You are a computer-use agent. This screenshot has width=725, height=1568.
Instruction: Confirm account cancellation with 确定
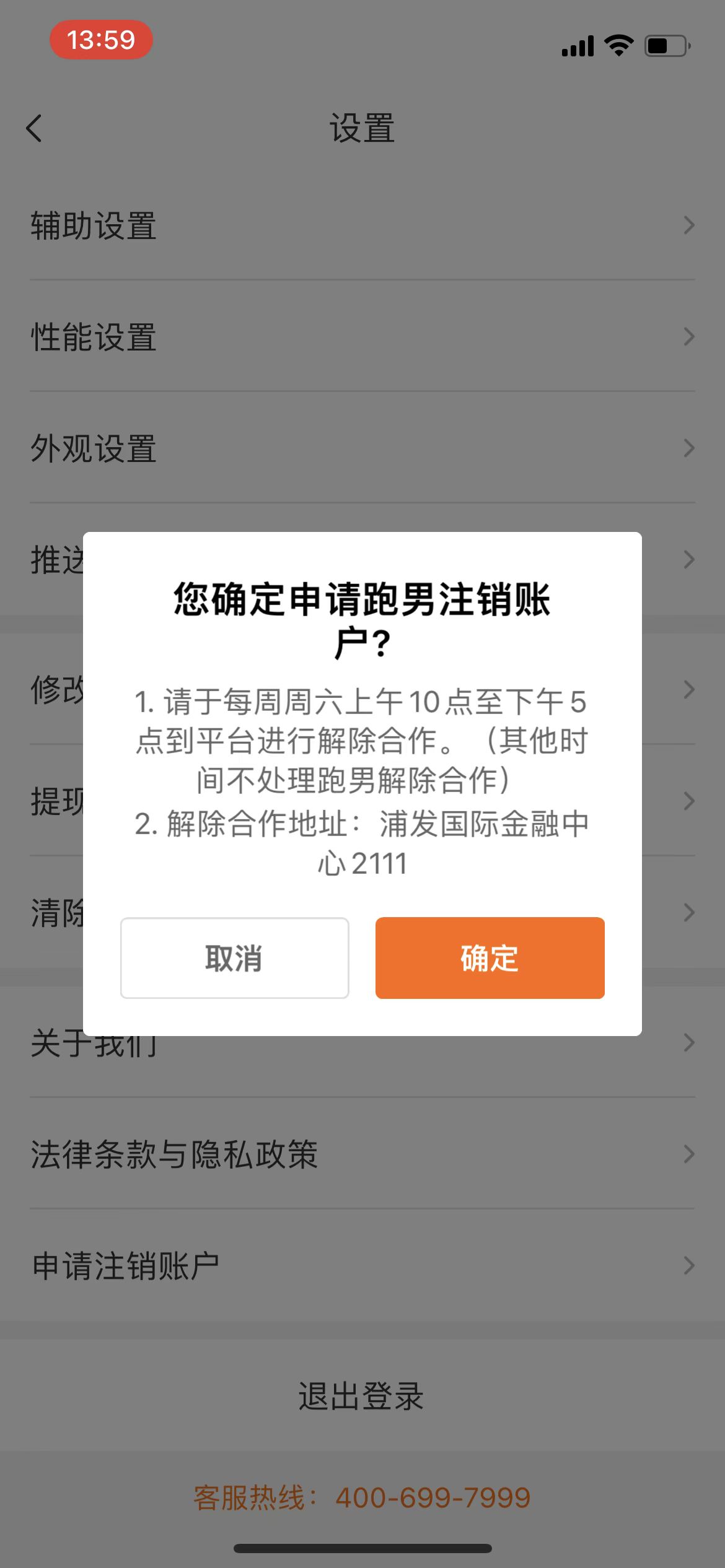coord(490,958)
